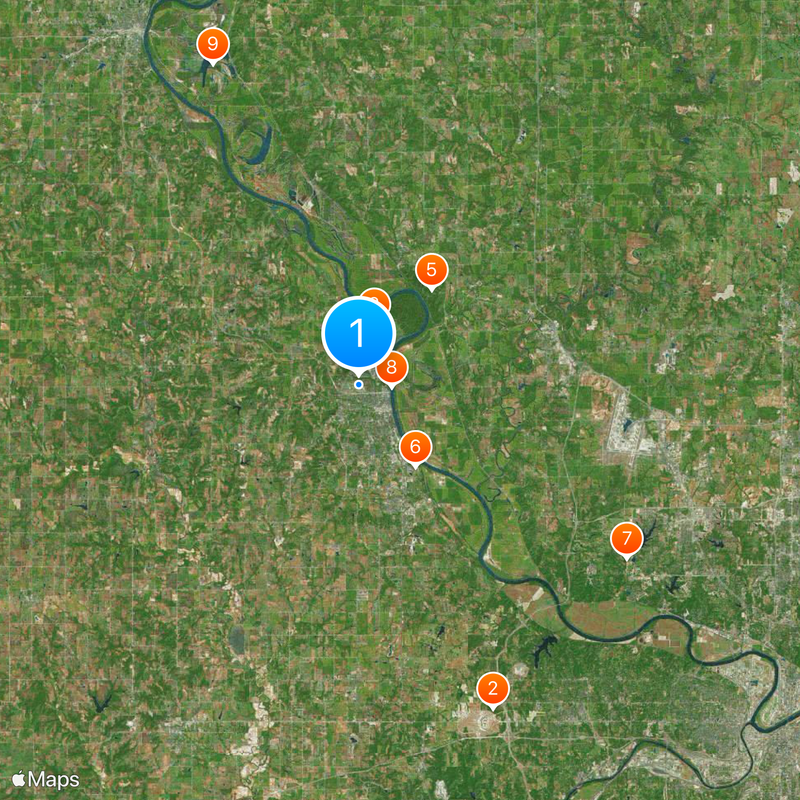The image size is (800, 800).
Task: Select orange map pin number 6
Action: click(415, 447)
